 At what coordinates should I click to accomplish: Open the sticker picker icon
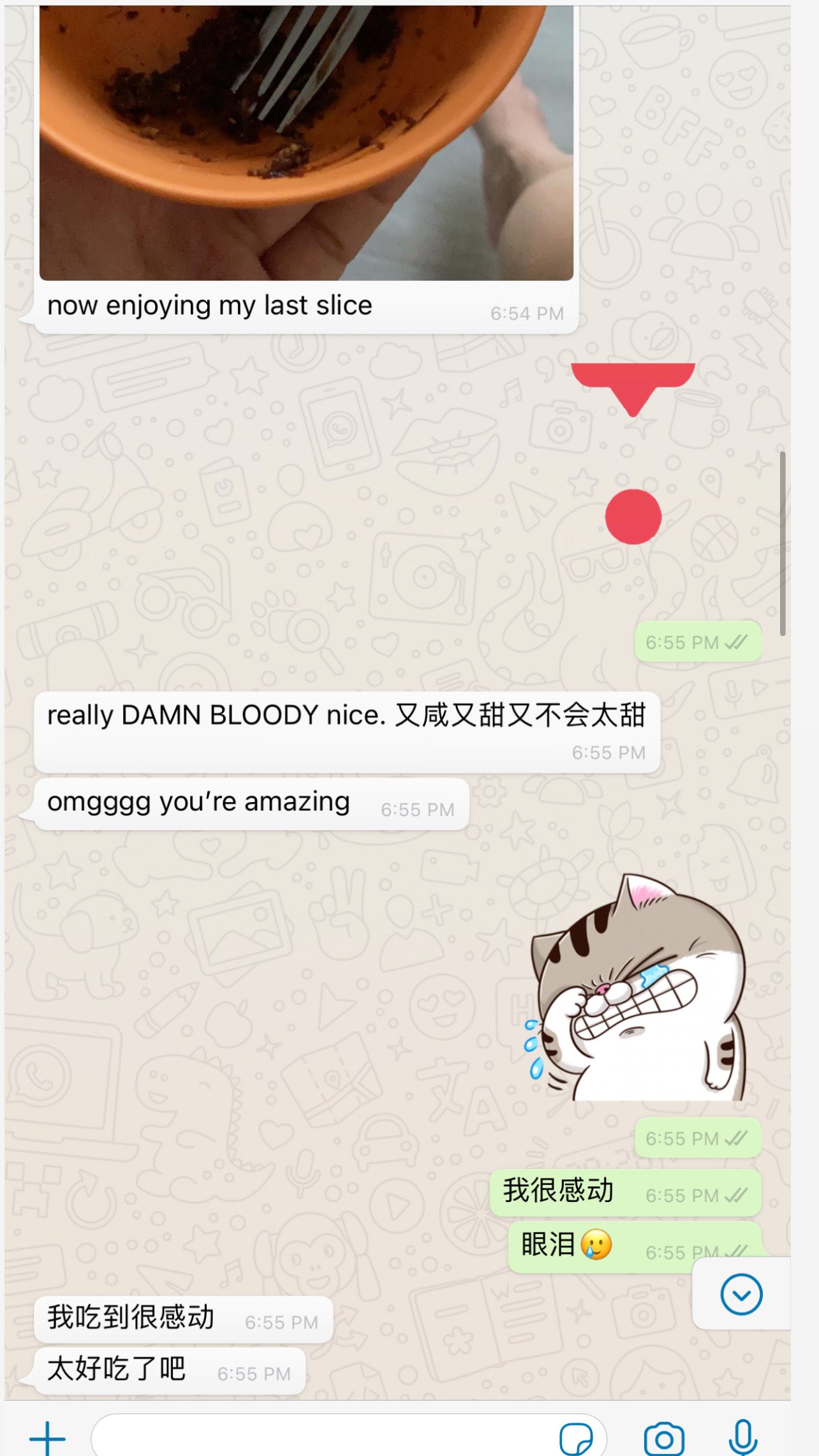[575, 1439]
